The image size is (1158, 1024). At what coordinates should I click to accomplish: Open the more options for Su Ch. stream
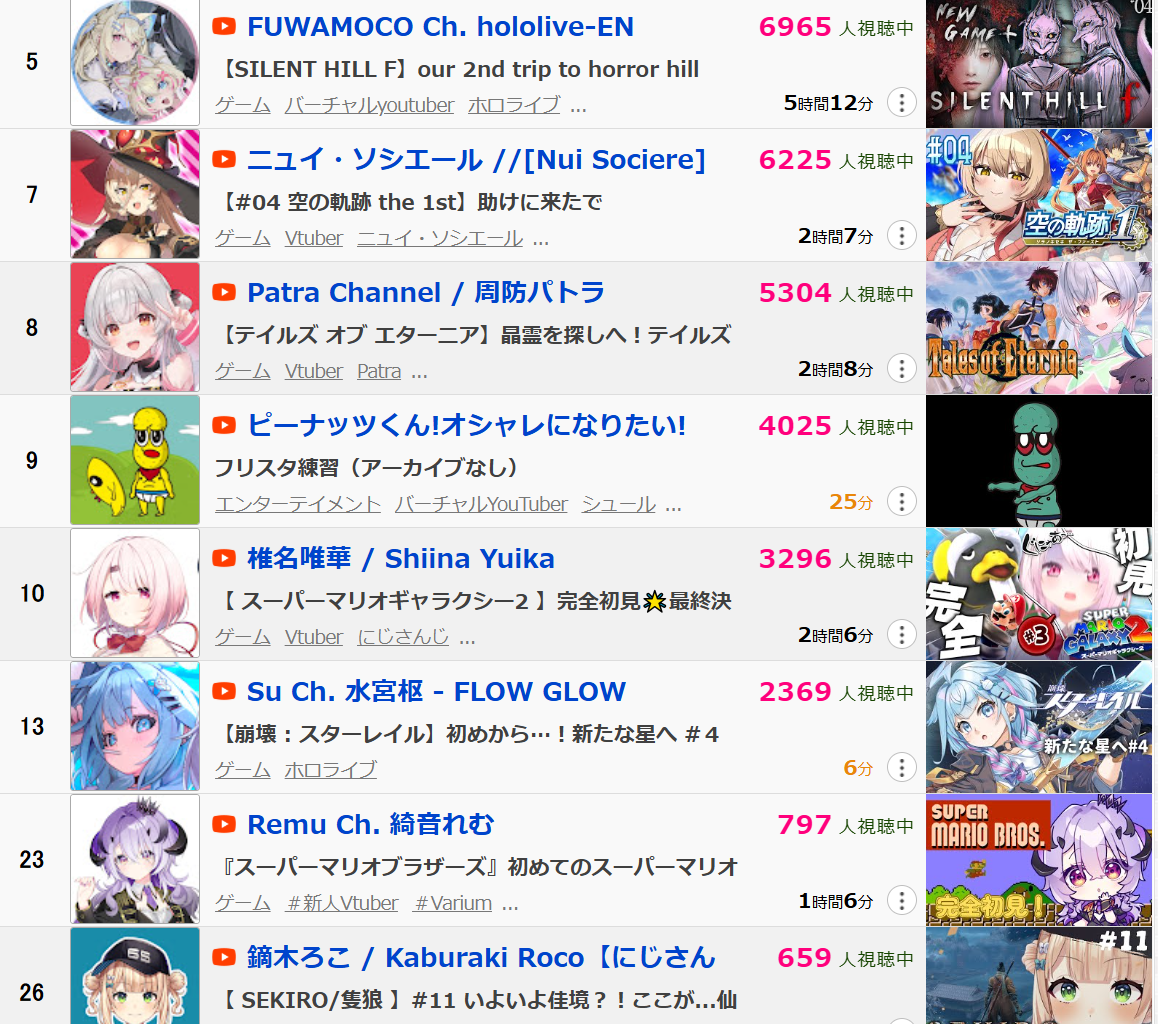pyautogui.click(x=901, y=768)
